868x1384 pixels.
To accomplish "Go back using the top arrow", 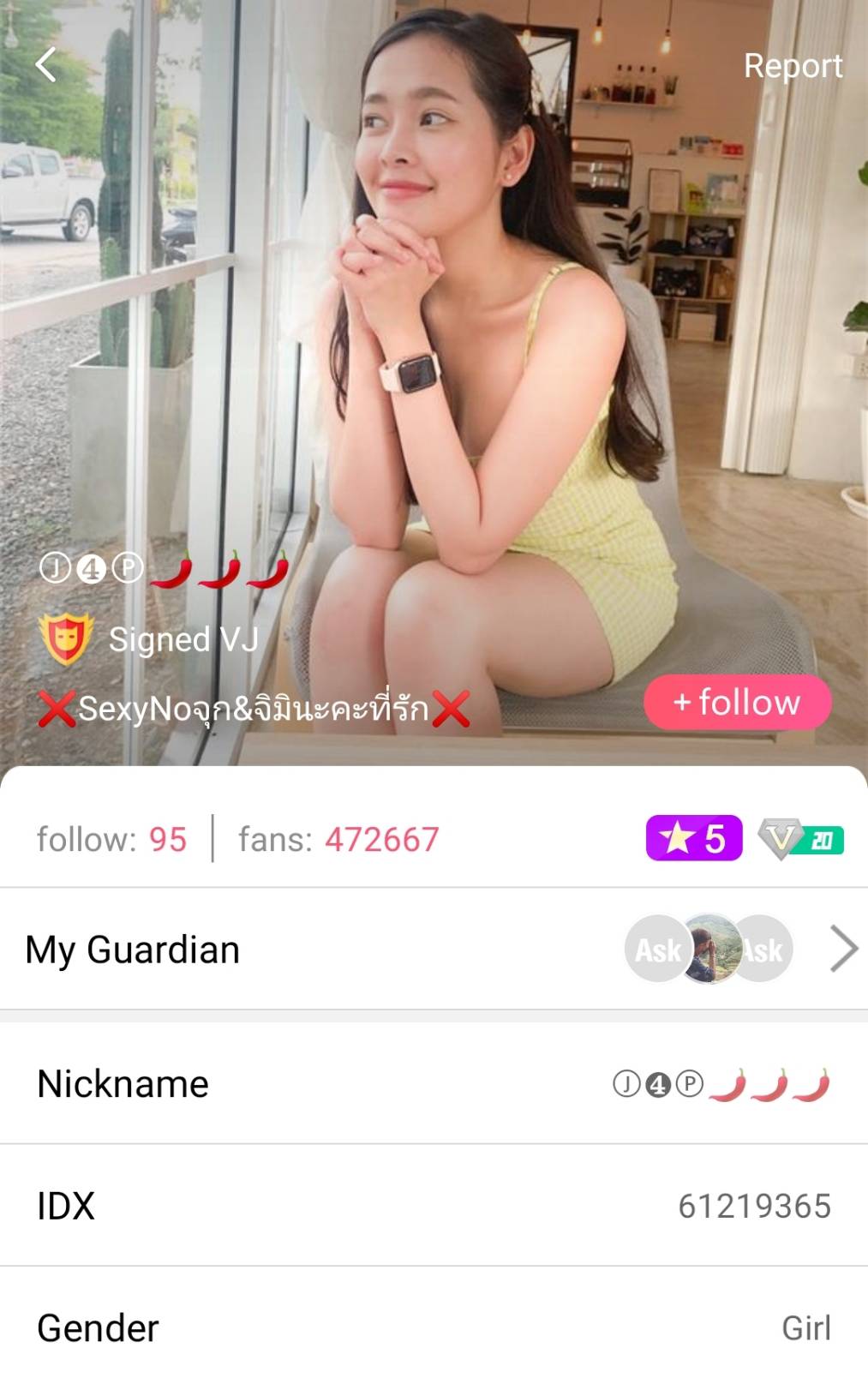I will point(46,65).
